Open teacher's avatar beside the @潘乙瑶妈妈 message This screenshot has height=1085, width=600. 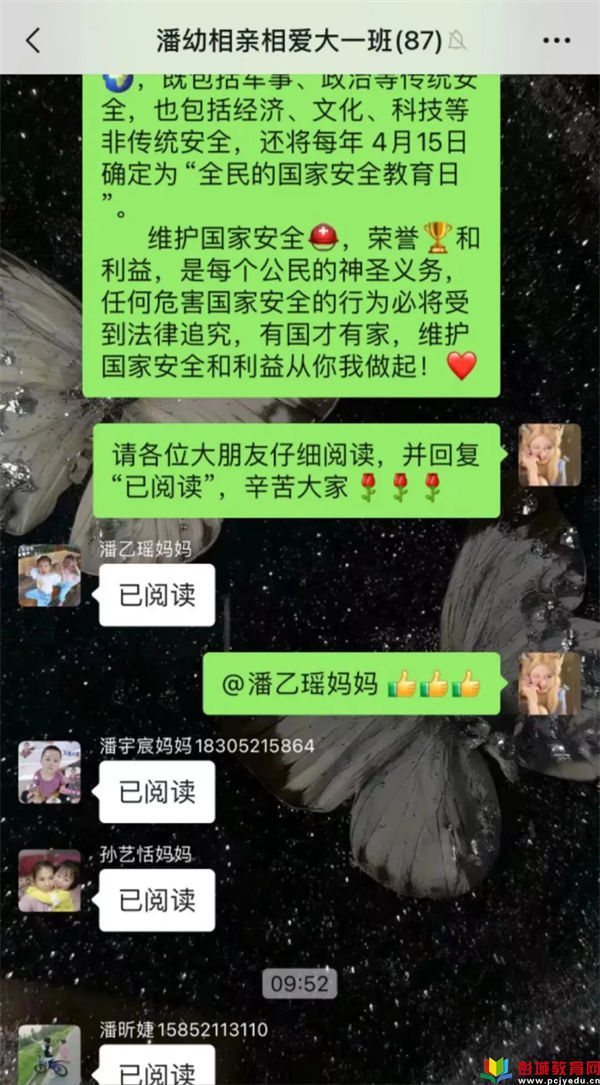coord(549,684)
